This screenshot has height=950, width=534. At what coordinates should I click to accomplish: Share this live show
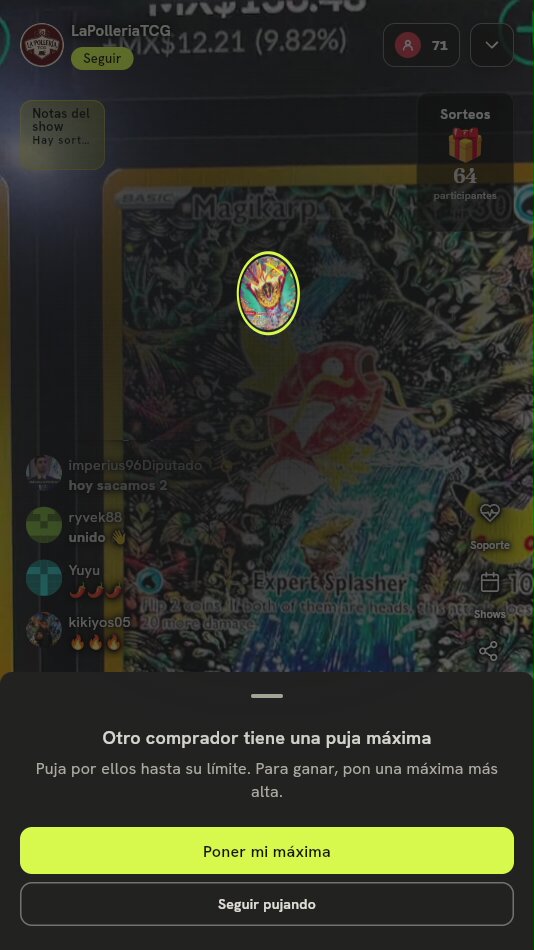[x=489, y=651]
